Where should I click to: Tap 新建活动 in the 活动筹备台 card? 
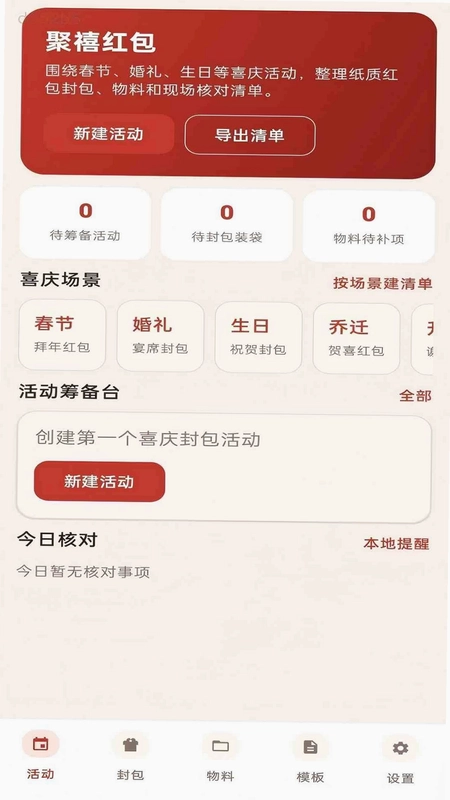click(99, 482)
